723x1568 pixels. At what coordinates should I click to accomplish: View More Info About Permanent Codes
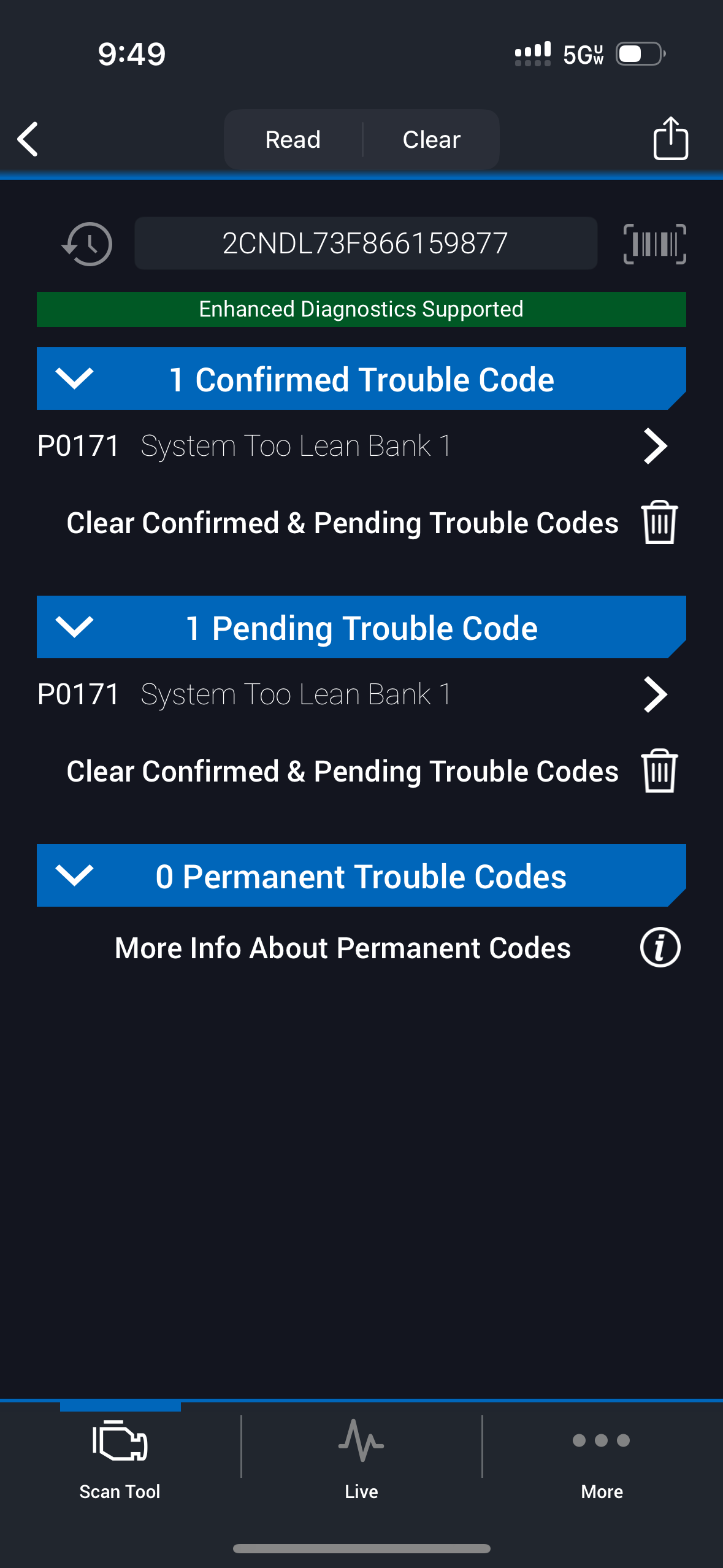(660, 948)
